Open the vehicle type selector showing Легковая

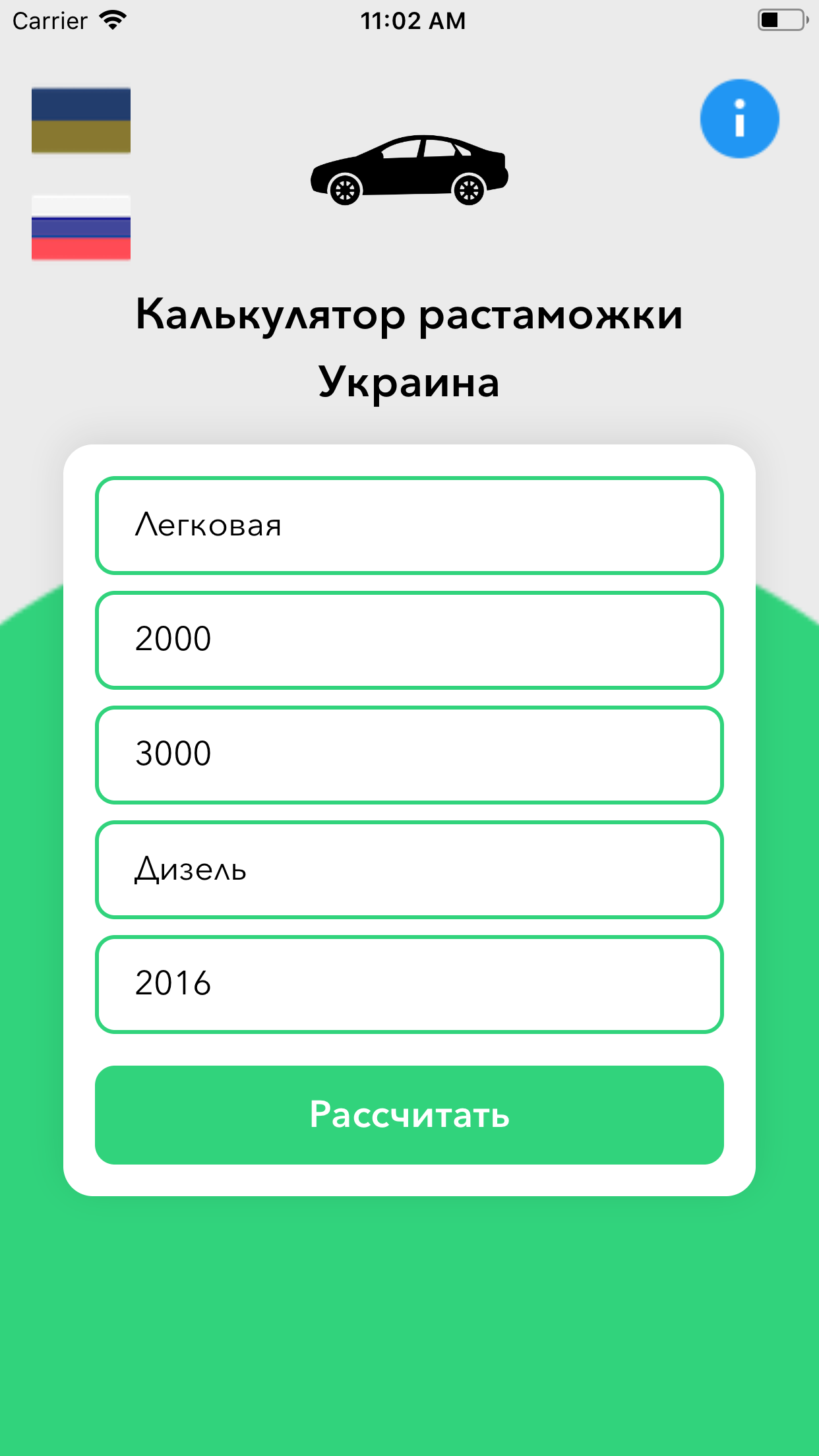coord(409,525)
